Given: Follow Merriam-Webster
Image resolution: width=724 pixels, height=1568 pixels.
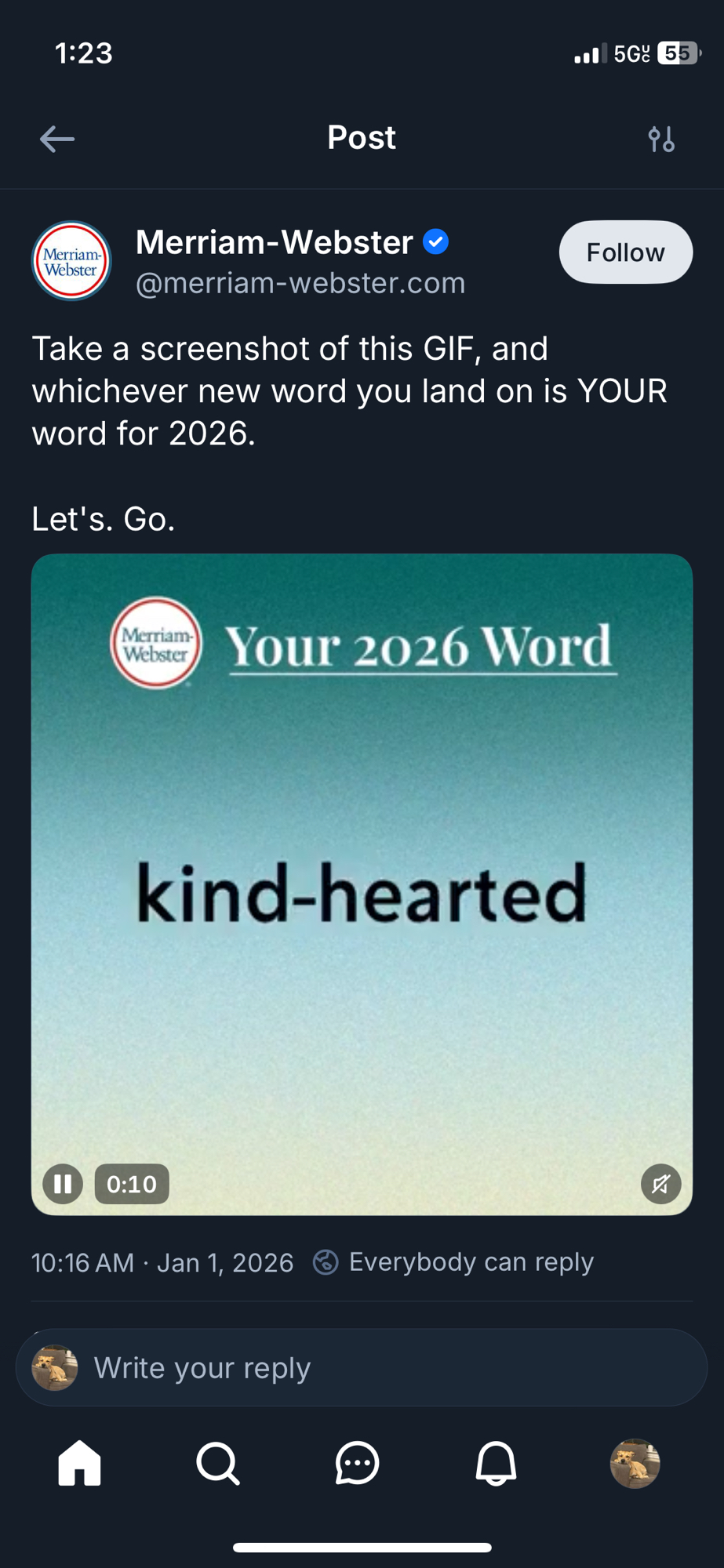Looking at the screenshot, I should 625,252.
